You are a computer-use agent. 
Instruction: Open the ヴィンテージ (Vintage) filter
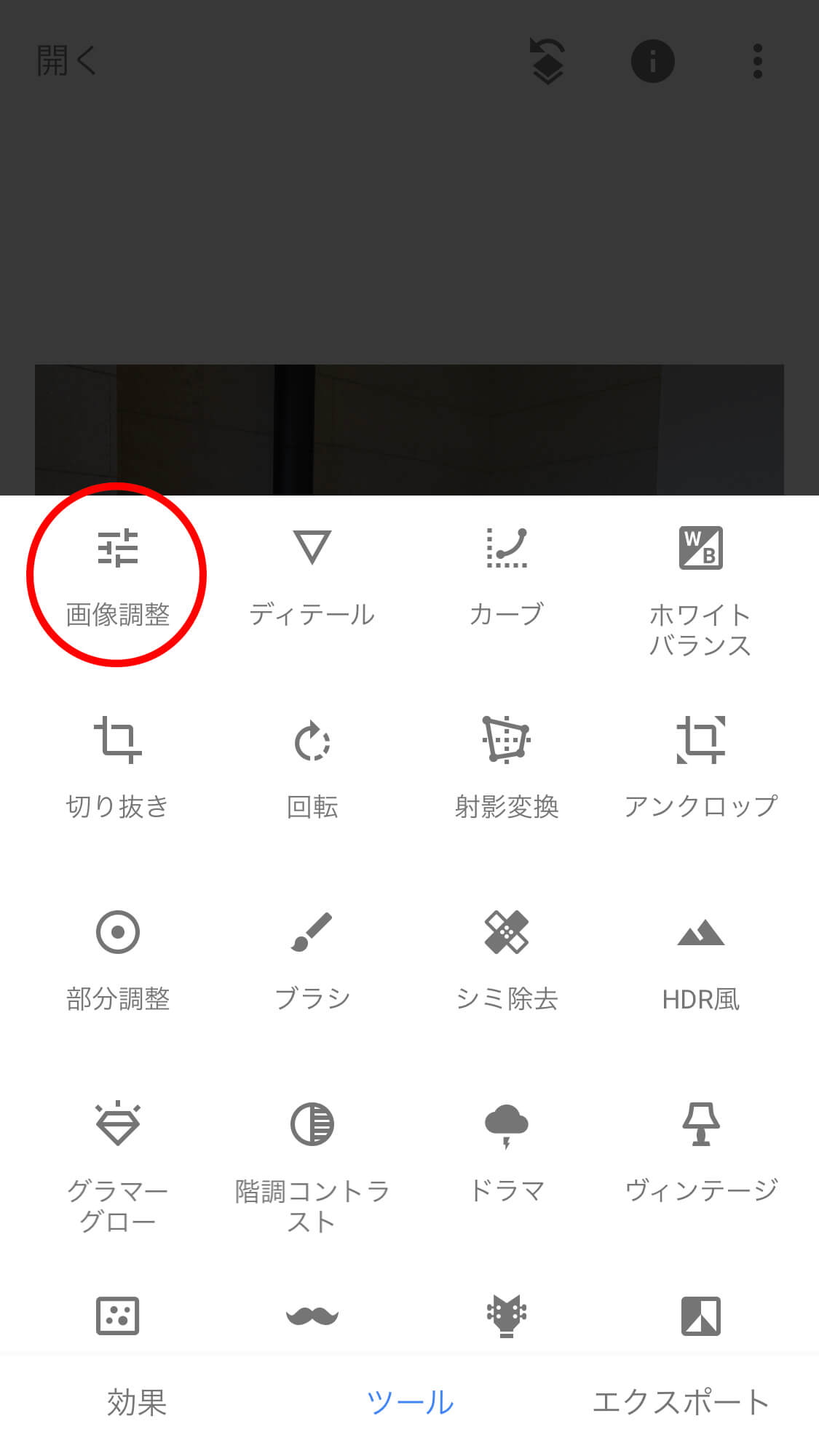701,1150
